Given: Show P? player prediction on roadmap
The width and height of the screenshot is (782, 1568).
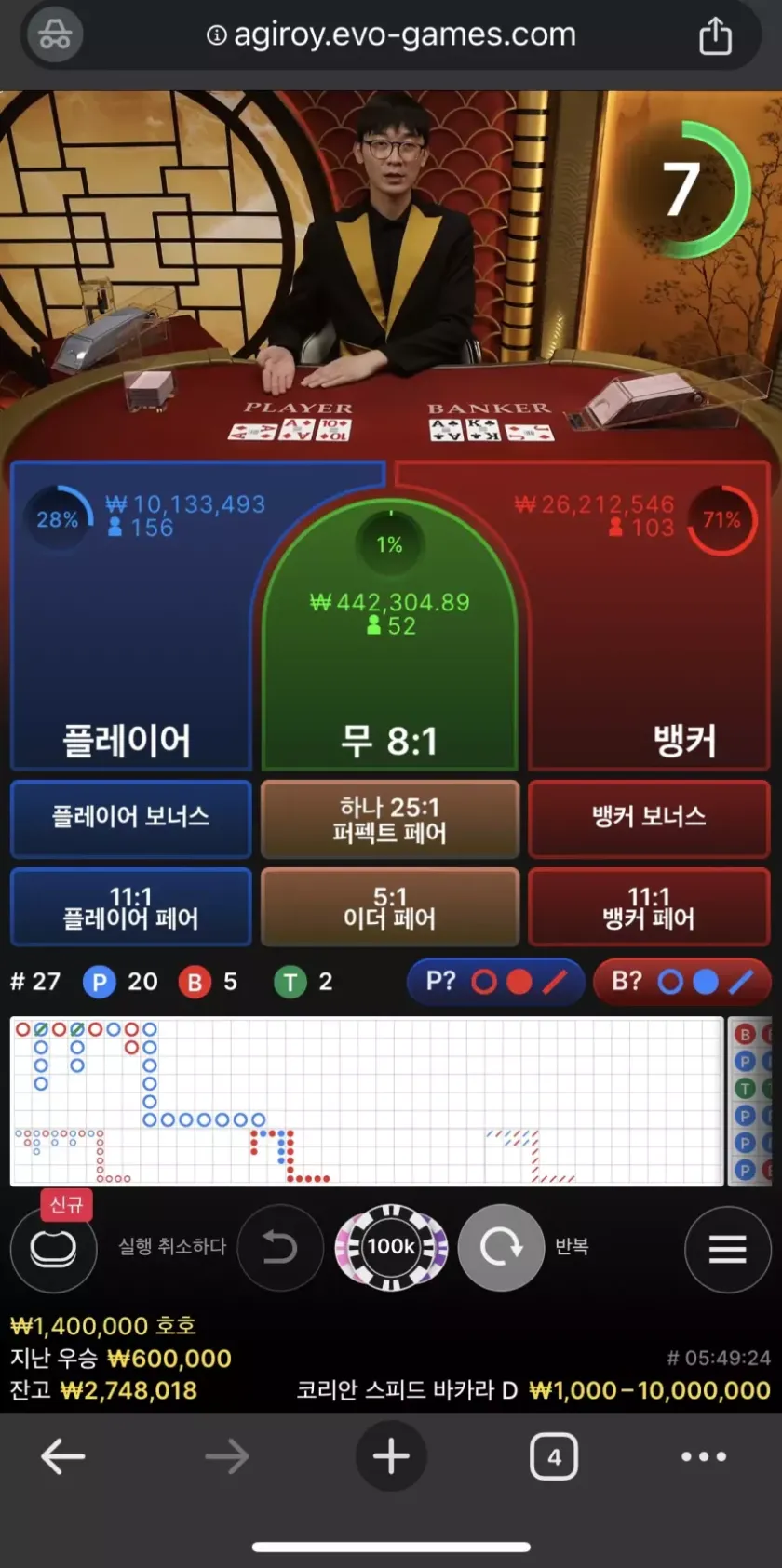Looking at the screenshot, I should coord(495,982).
